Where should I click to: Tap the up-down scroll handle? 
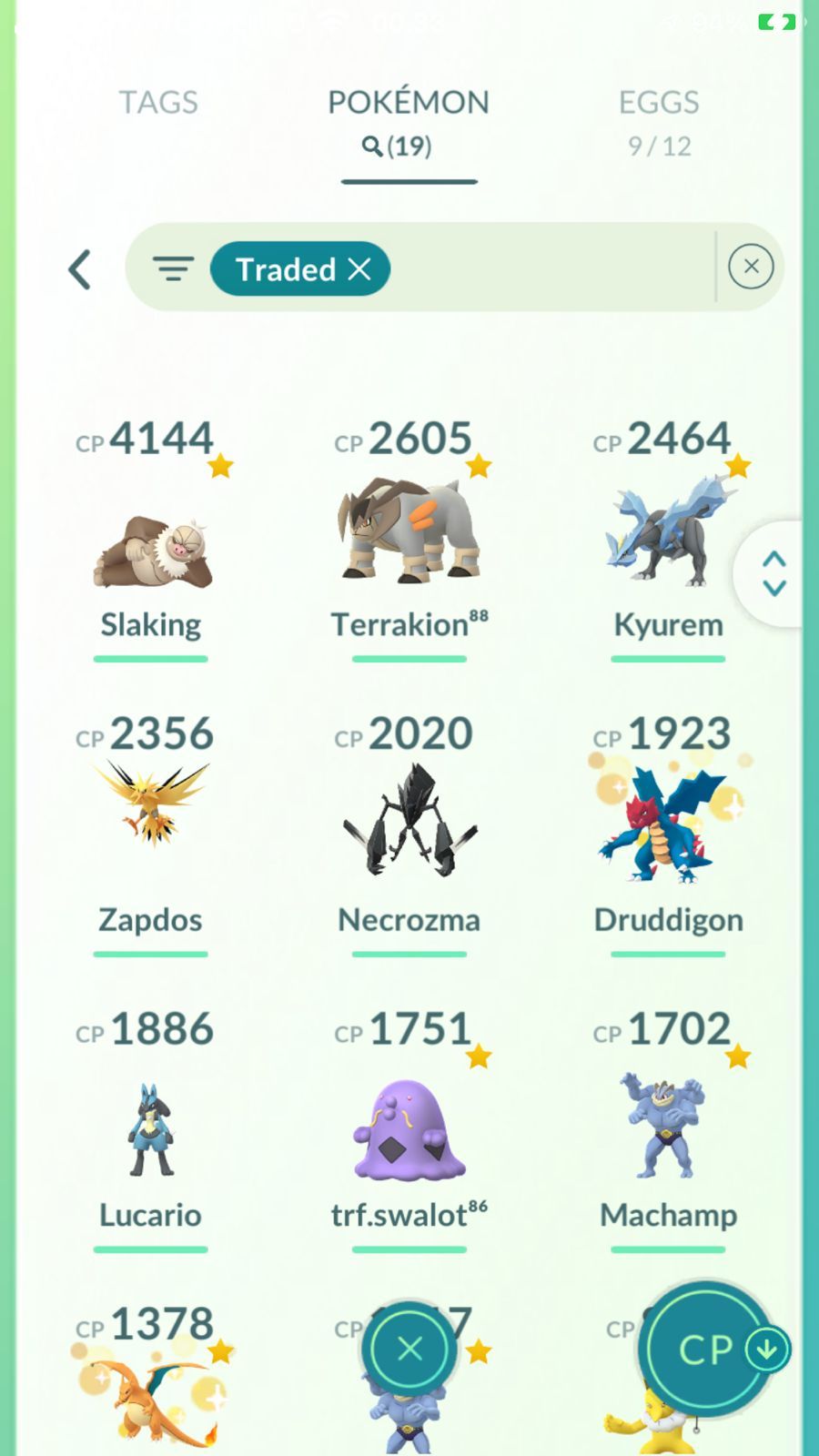[774, 573]
